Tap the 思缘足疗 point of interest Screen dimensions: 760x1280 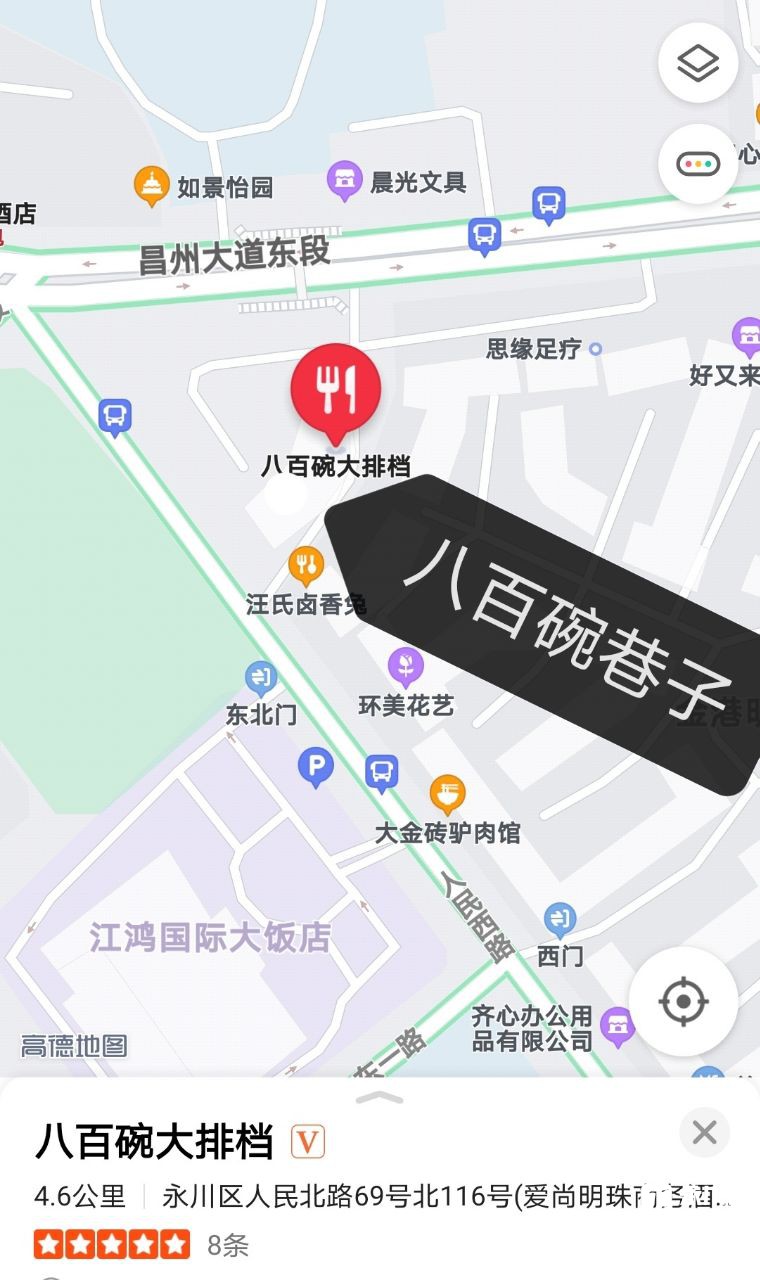595,349
